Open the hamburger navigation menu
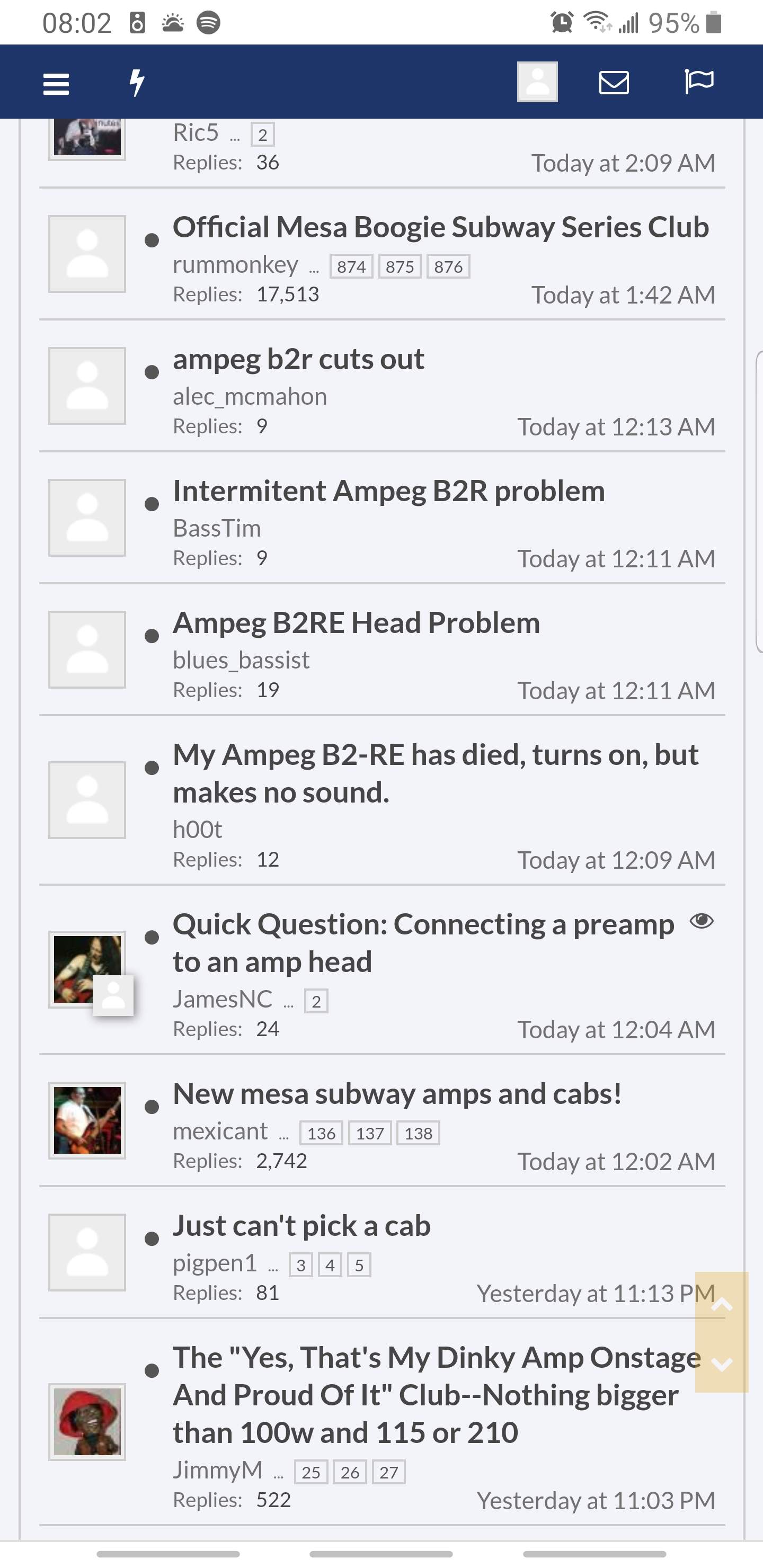Image resolution: width=763 pixels, height=1568 pixels. (x=56, y=83)
